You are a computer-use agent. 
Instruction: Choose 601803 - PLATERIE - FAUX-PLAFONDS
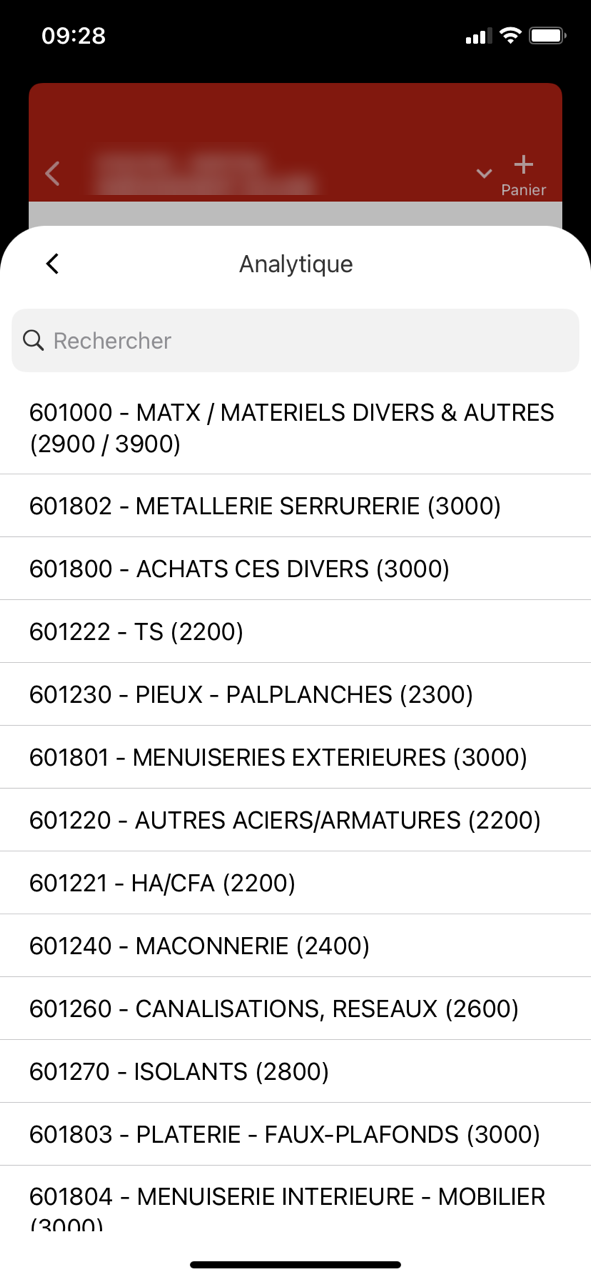click(295, 1135)
